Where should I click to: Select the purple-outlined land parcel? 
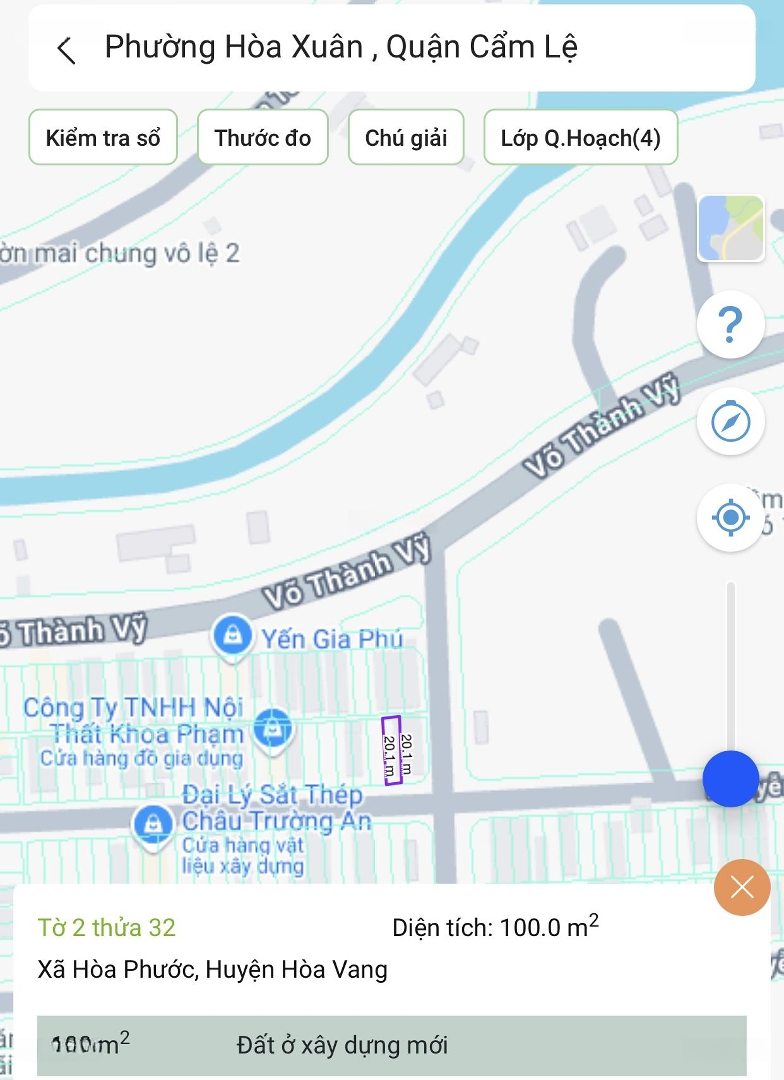point(391,750)
